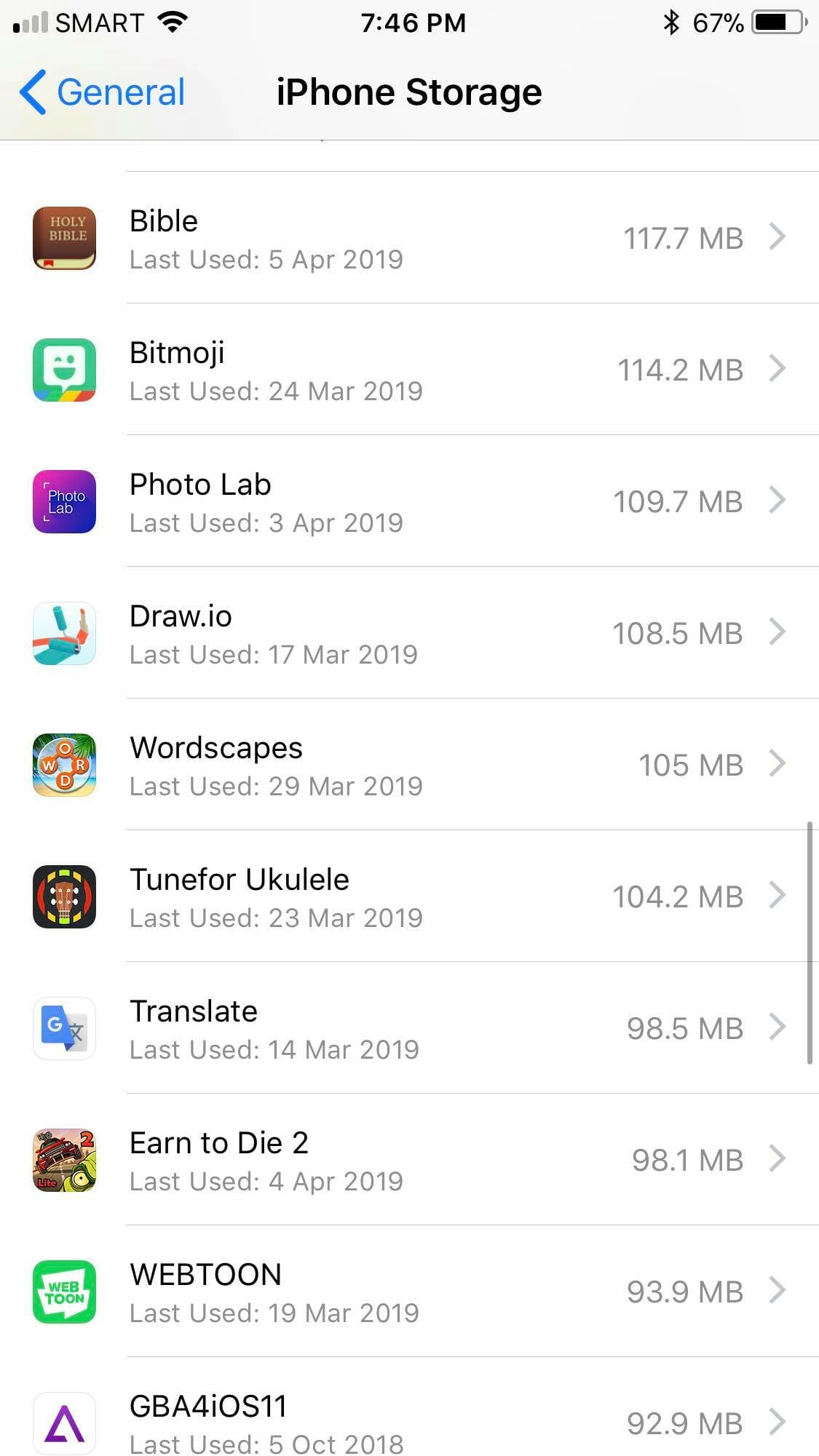This screenshot has height=1456, width=819.
Task: Select the Draw.io app row
Action: [x=409, y=633]
